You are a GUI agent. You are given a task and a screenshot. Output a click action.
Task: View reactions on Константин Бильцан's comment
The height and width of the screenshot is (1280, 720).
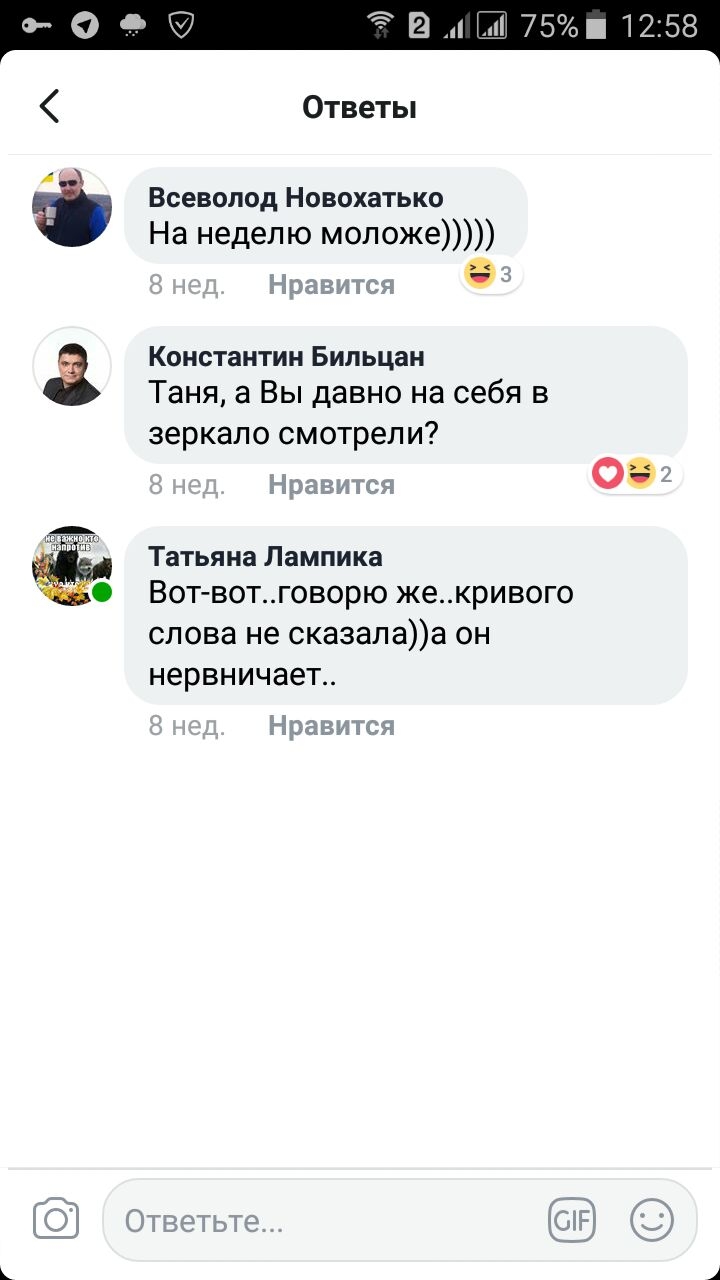(x=636, y=473)
